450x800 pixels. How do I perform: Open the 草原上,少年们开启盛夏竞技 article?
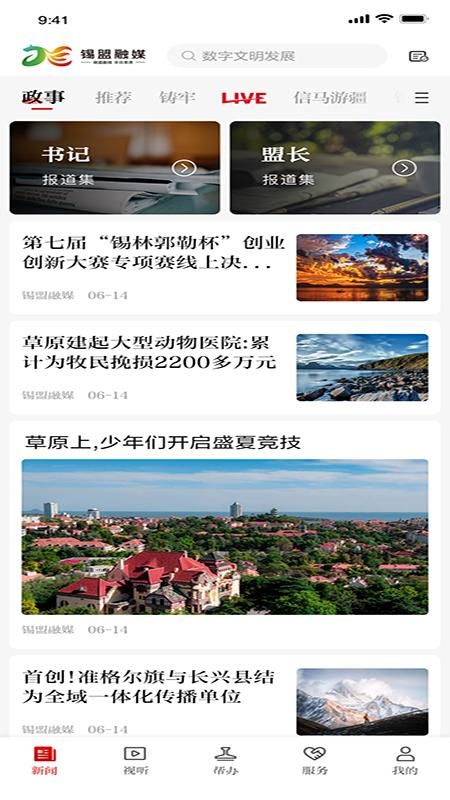pyautogui.click(x=225, y=535)
